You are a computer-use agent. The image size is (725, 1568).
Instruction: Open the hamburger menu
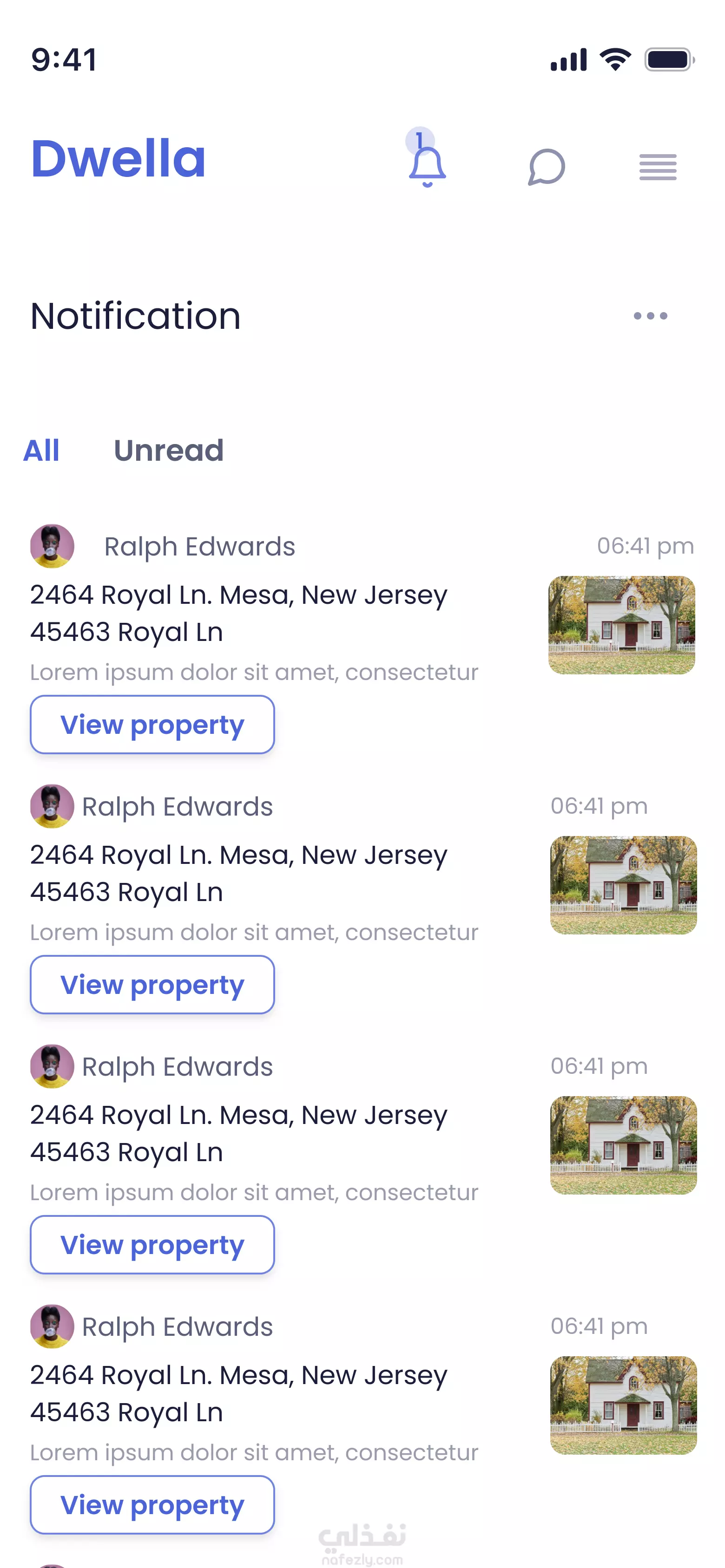click(x=657, y=167)
